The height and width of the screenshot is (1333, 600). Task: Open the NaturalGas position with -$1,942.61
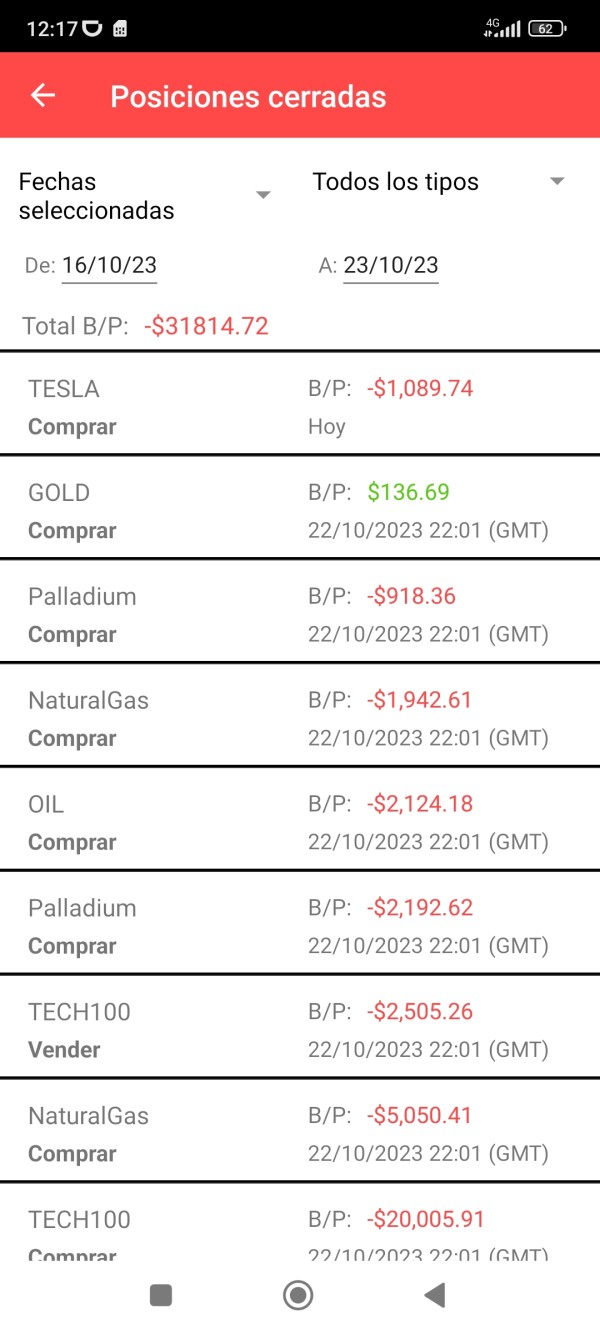coord(300,716)
